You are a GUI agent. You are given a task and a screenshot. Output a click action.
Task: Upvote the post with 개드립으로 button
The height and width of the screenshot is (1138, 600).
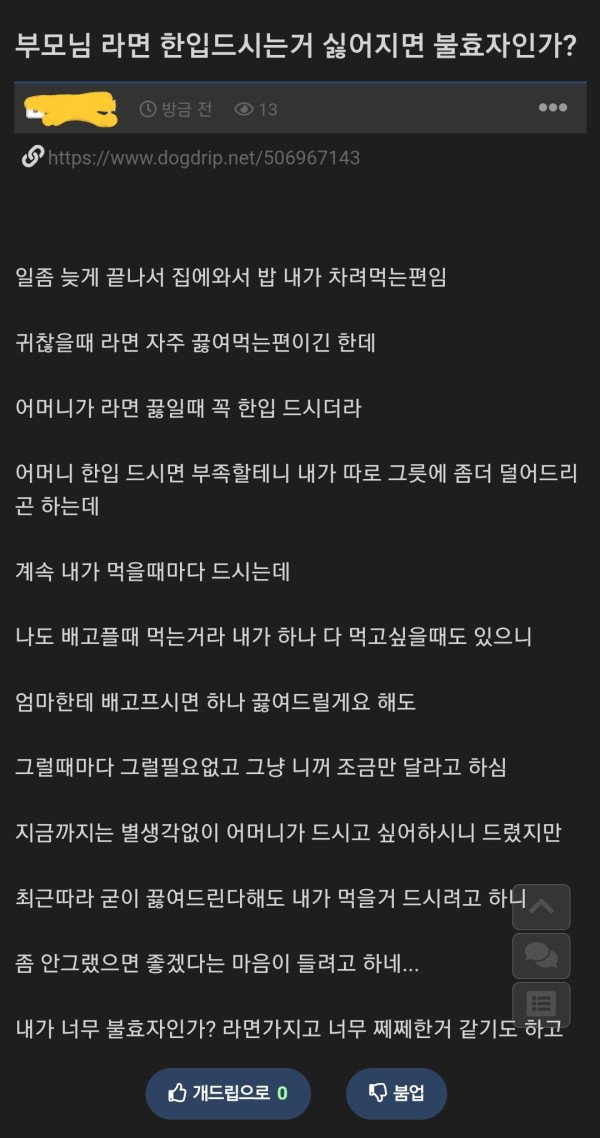coord(228,1093)
